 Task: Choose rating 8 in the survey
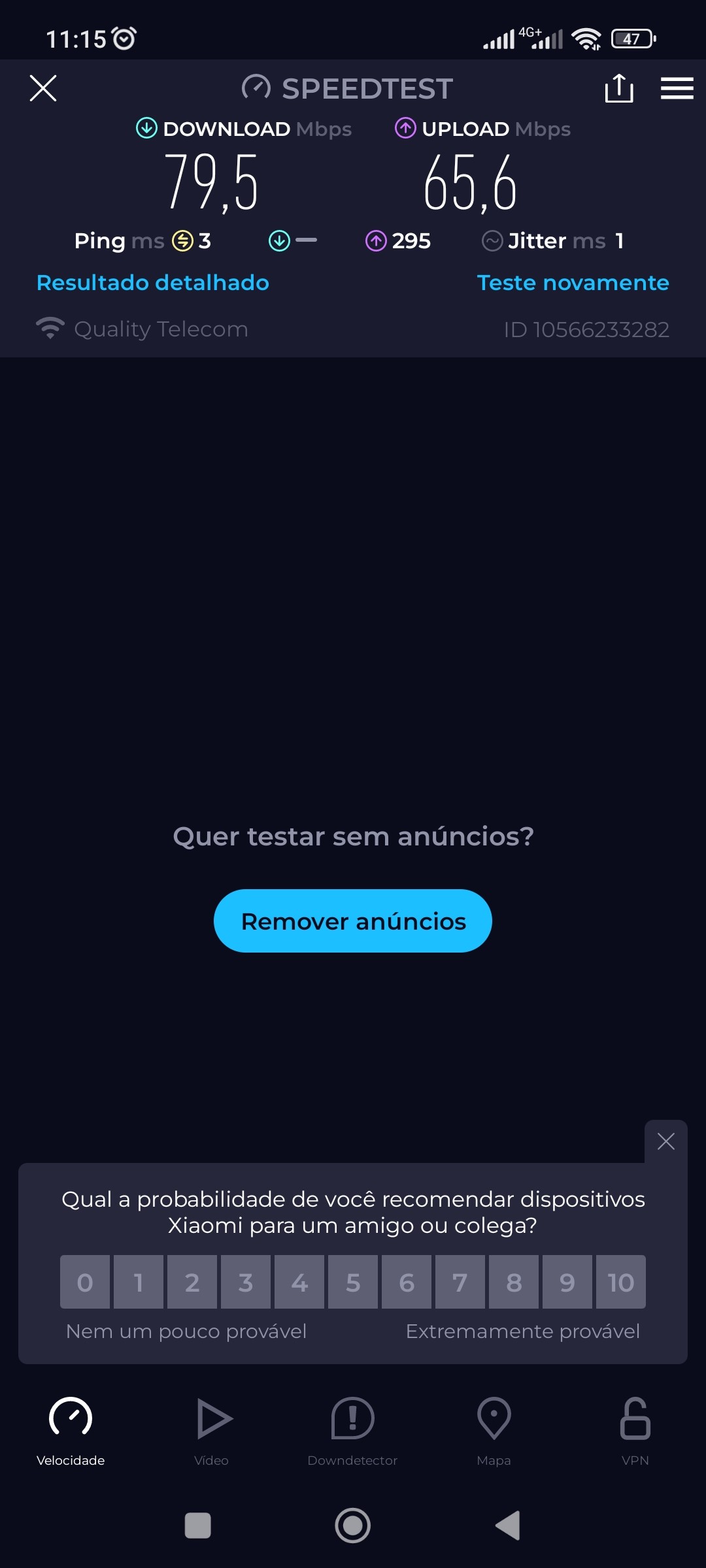point(514,1282)
